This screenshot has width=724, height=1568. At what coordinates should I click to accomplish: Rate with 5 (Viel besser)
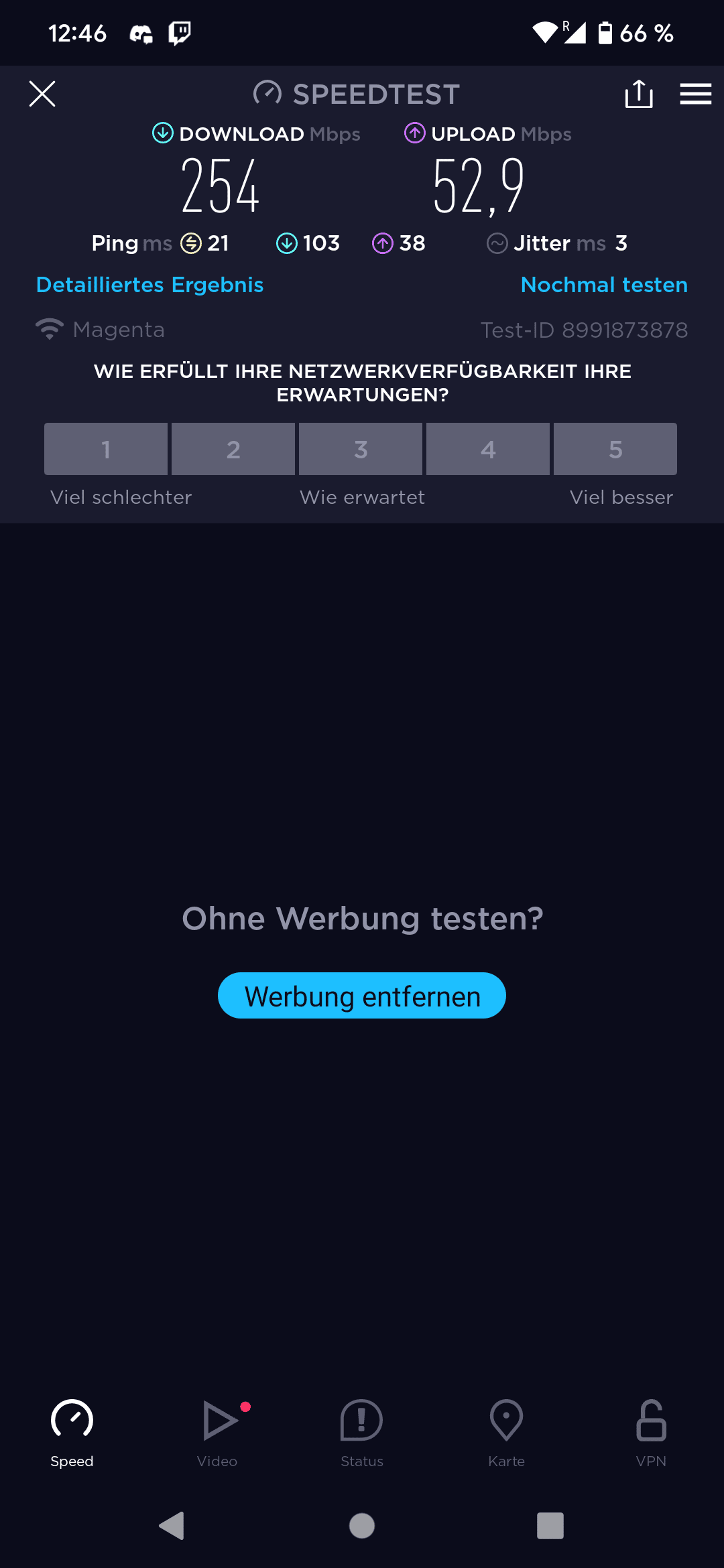(x=615, y=449)
